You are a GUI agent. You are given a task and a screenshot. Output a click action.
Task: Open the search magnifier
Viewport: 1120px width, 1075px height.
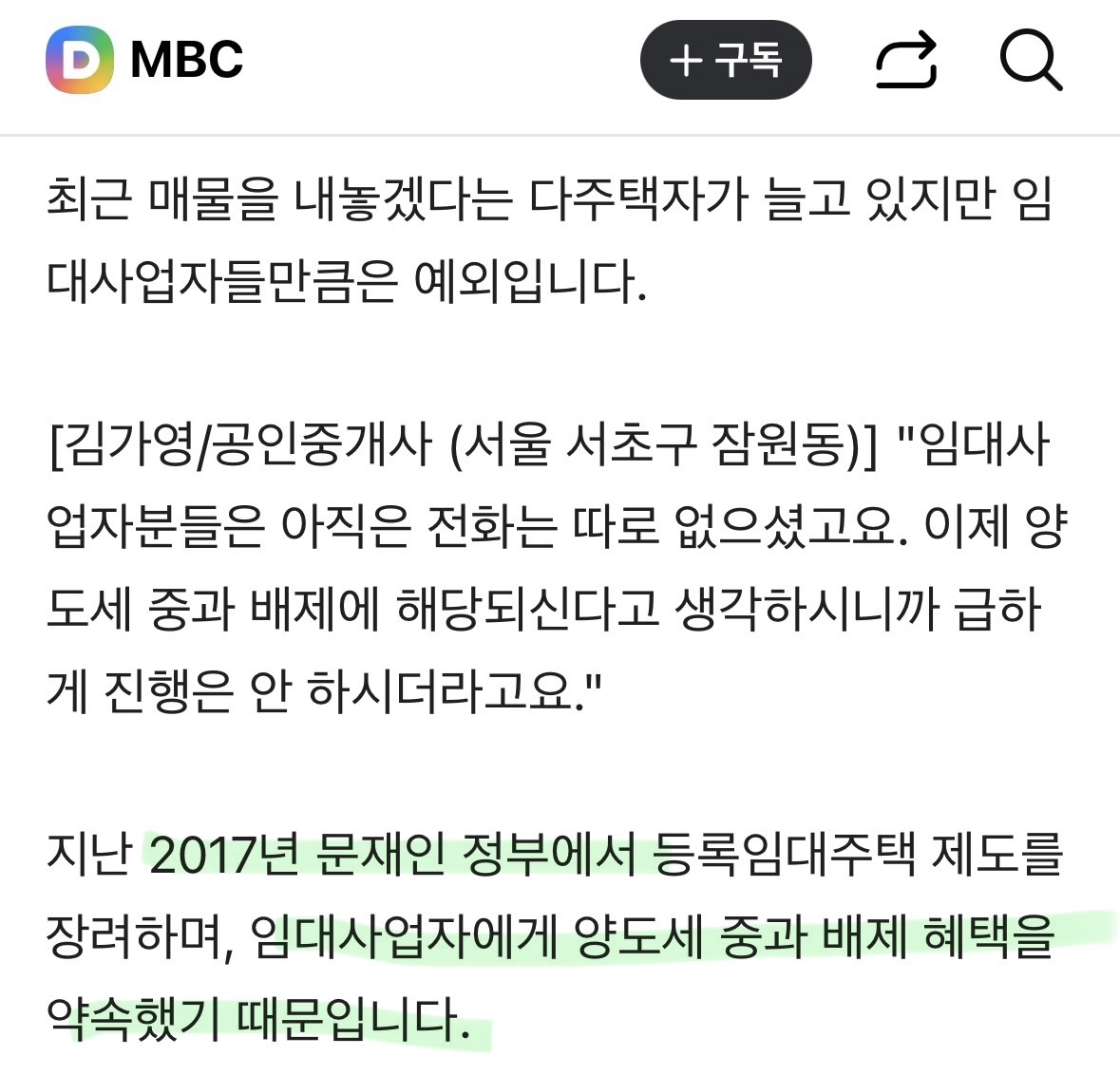coord(1031,62)
